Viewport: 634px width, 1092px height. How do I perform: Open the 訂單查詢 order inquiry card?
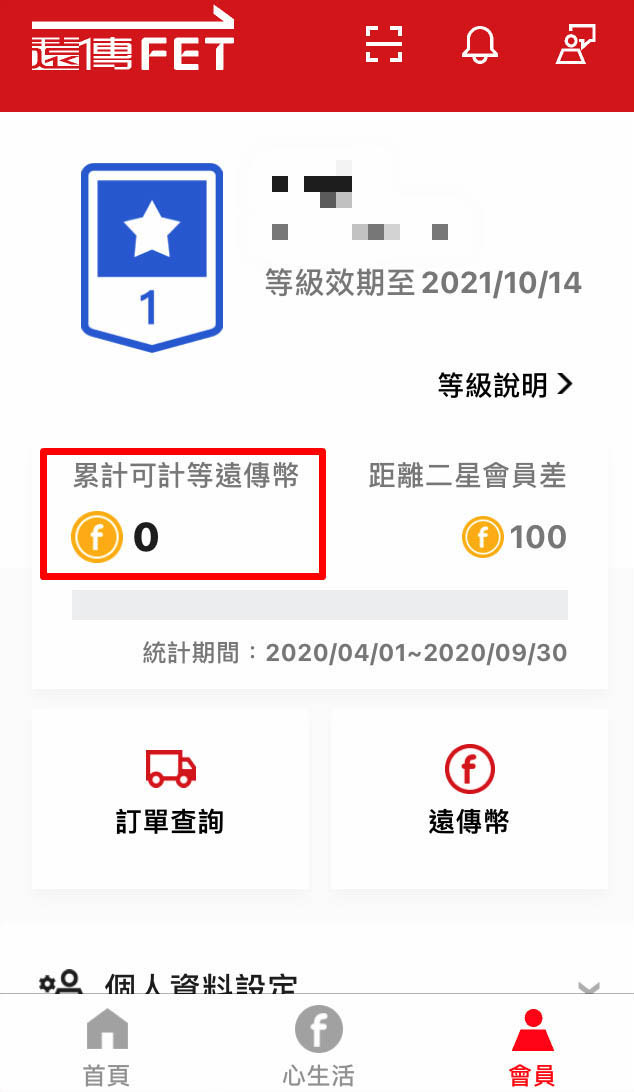click(170, 798)
